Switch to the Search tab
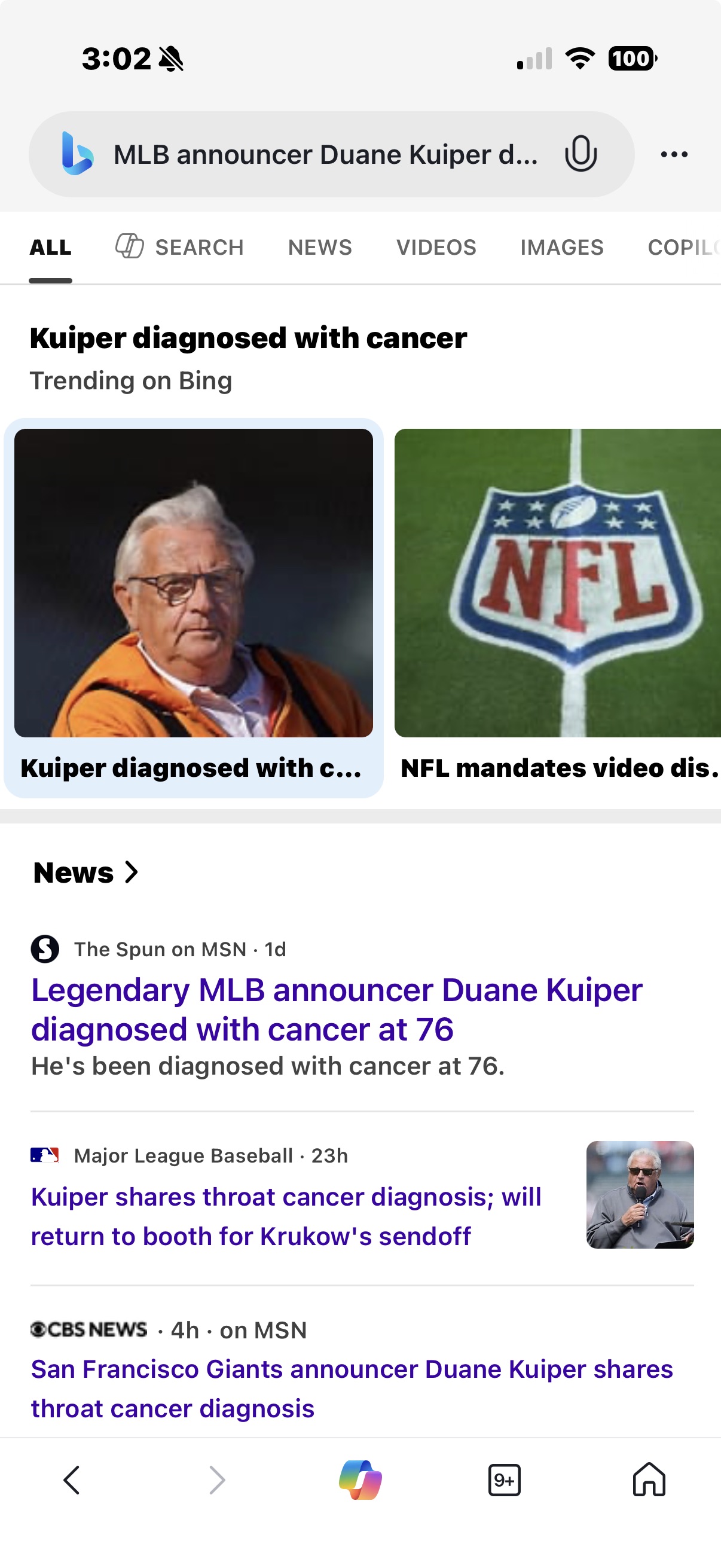This screenshot has height=1568, width=721. click(180, 247)
